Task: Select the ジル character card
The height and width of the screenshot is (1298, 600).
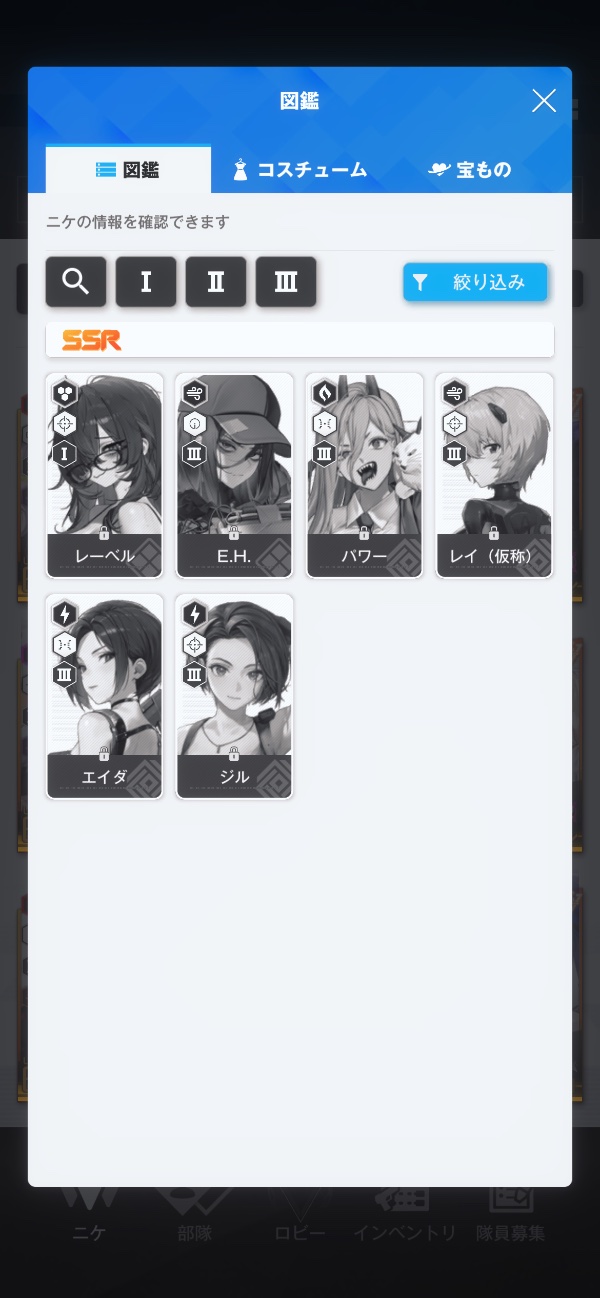Action: coord(234,696)
